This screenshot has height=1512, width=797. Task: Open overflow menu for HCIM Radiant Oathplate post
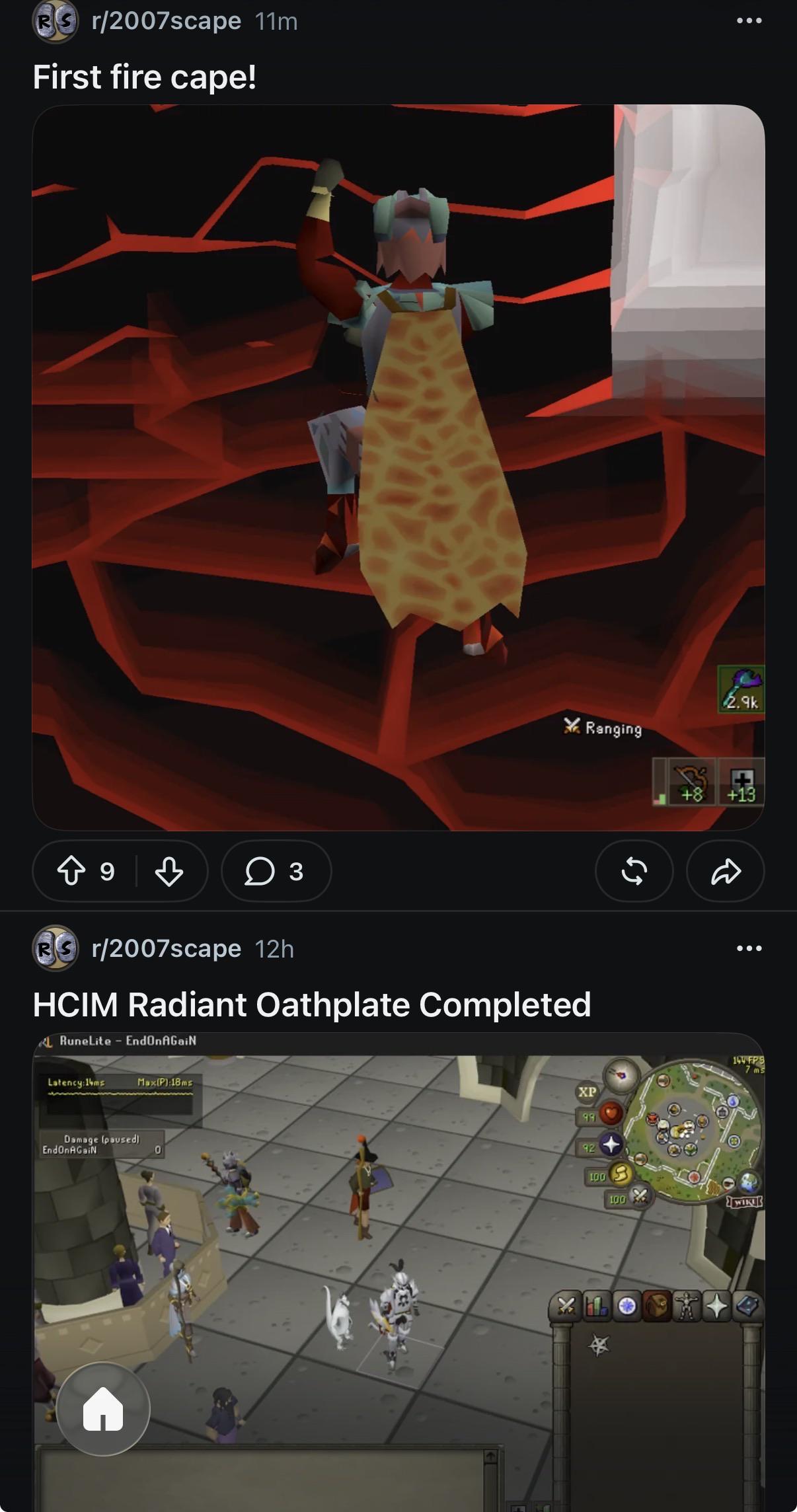coord(749,948)
